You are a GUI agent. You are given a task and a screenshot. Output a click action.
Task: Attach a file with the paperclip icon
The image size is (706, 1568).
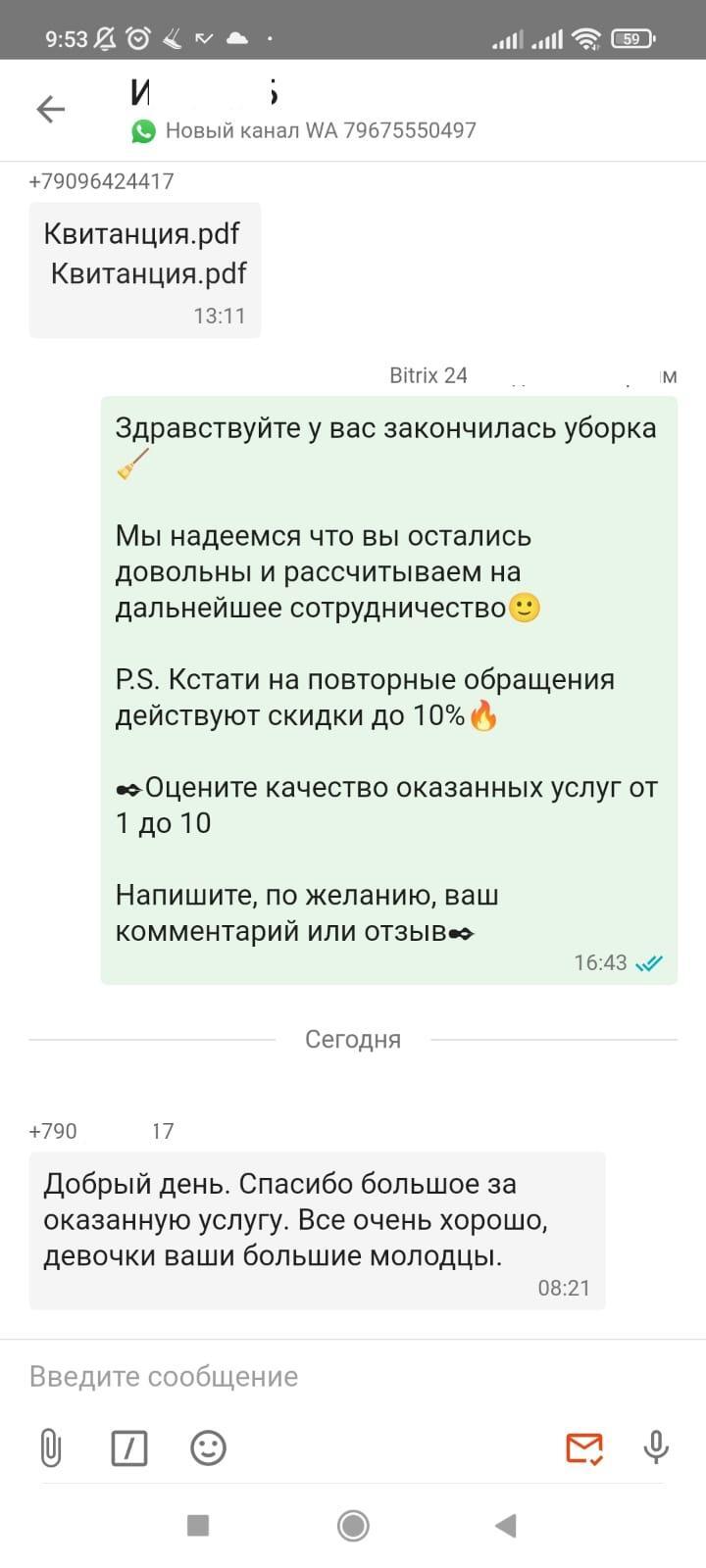tap(51, 1447)
